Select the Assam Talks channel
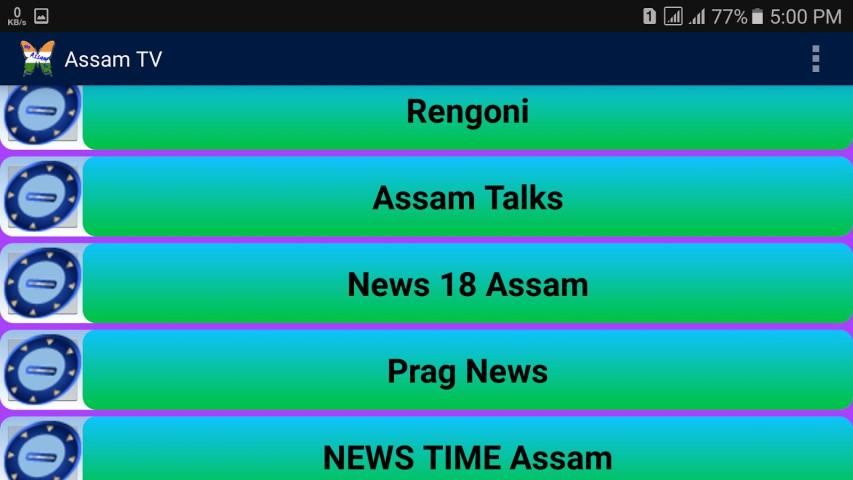Viewport: 853px width, 480px height. click(467, 198)
